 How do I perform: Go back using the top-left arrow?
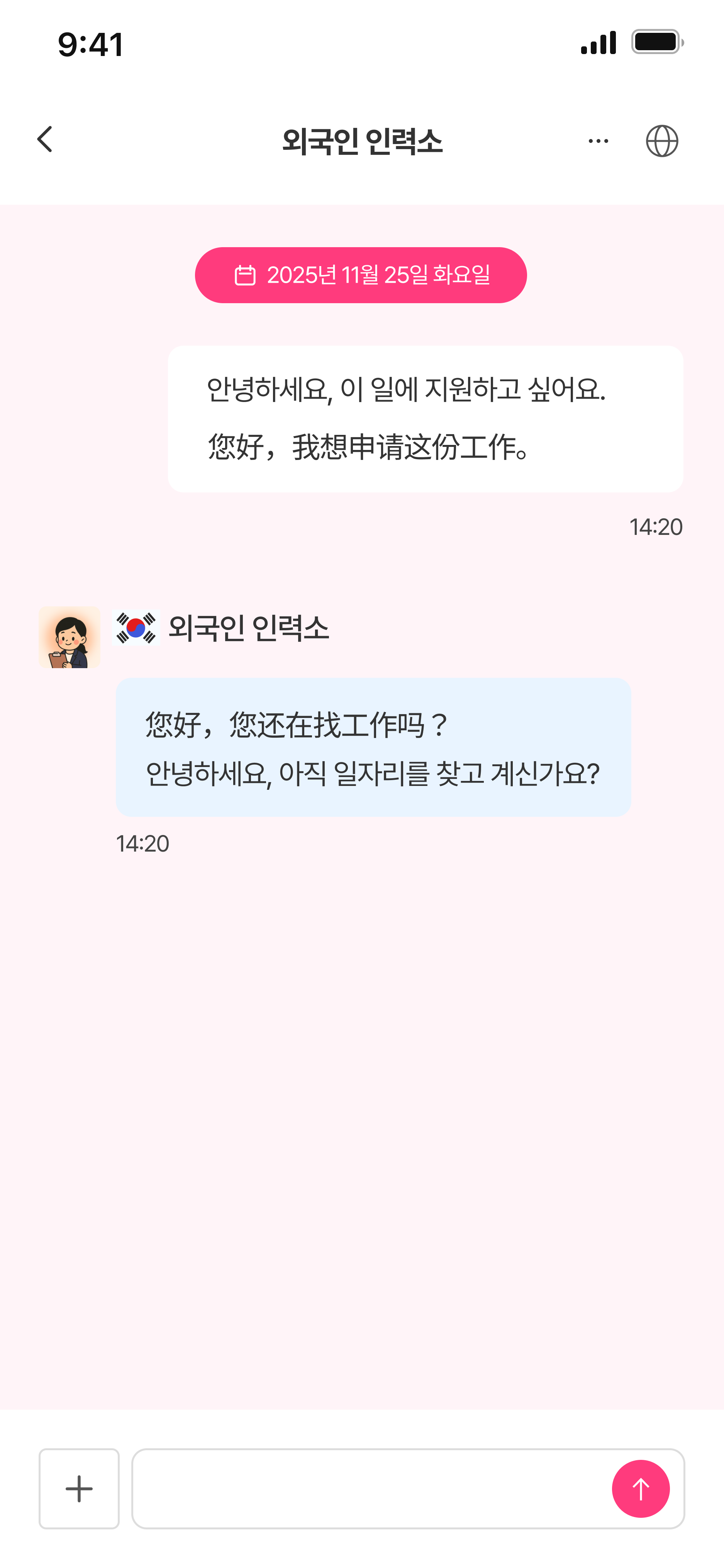45,140
